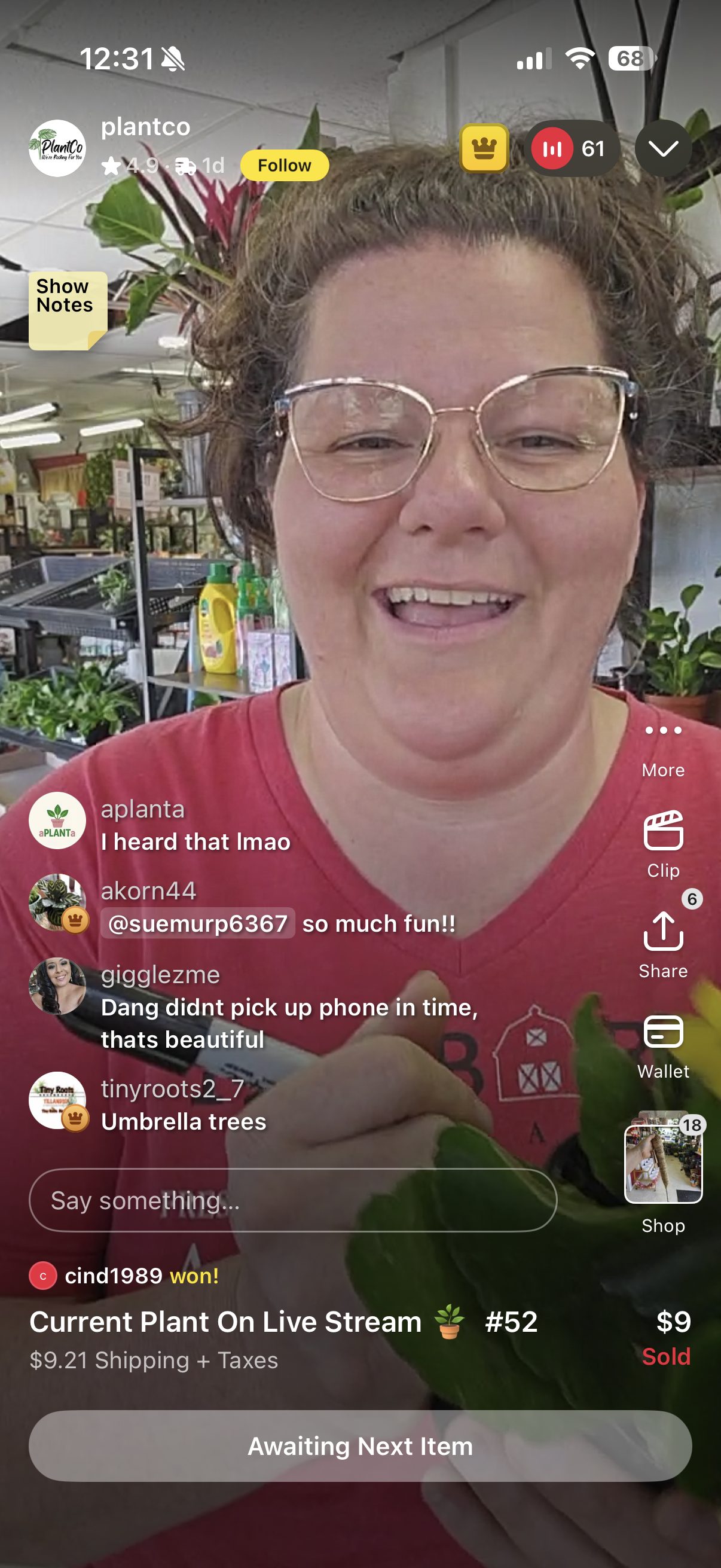
Task: Follow the plantco seller
Action: (284, 165)
